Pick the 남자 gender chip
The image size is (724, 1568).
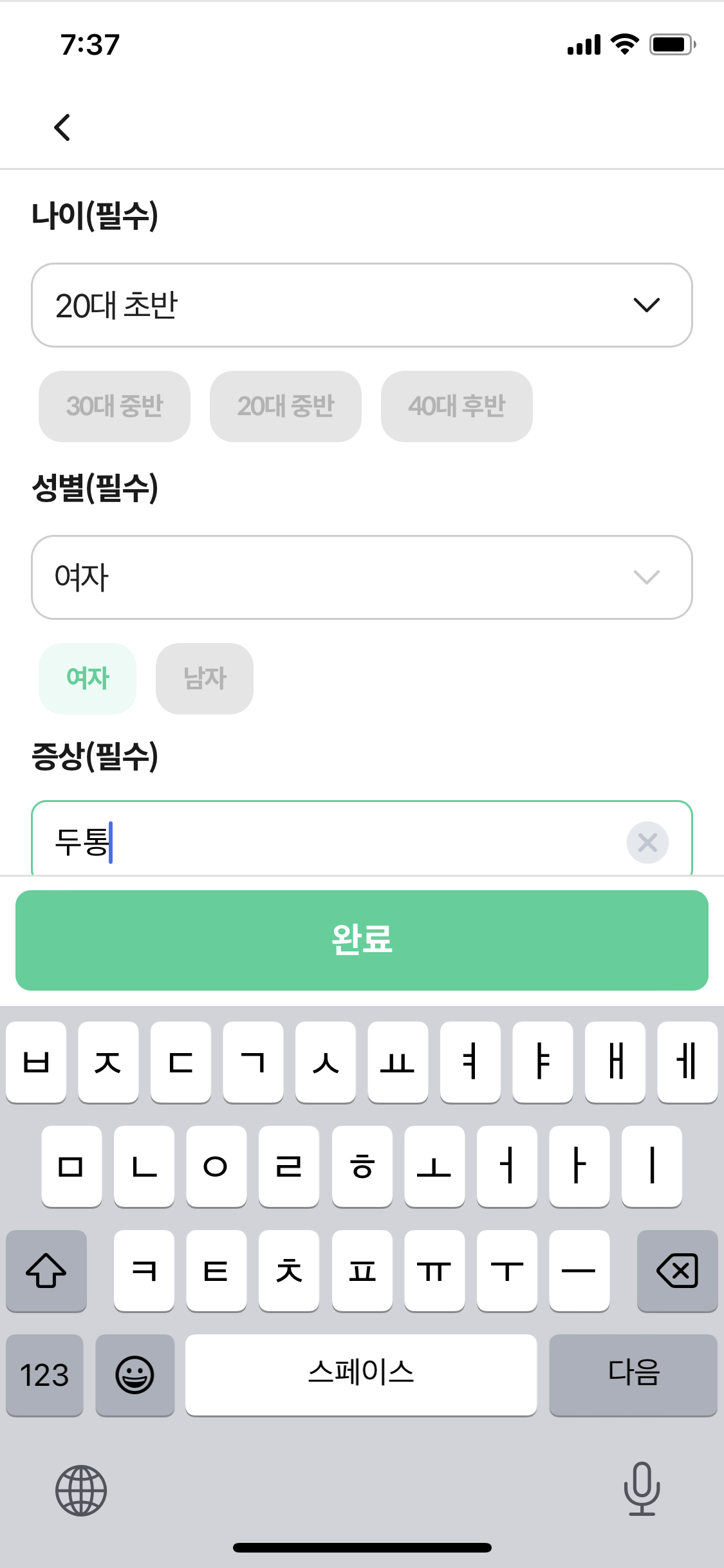tap(205, 678)
